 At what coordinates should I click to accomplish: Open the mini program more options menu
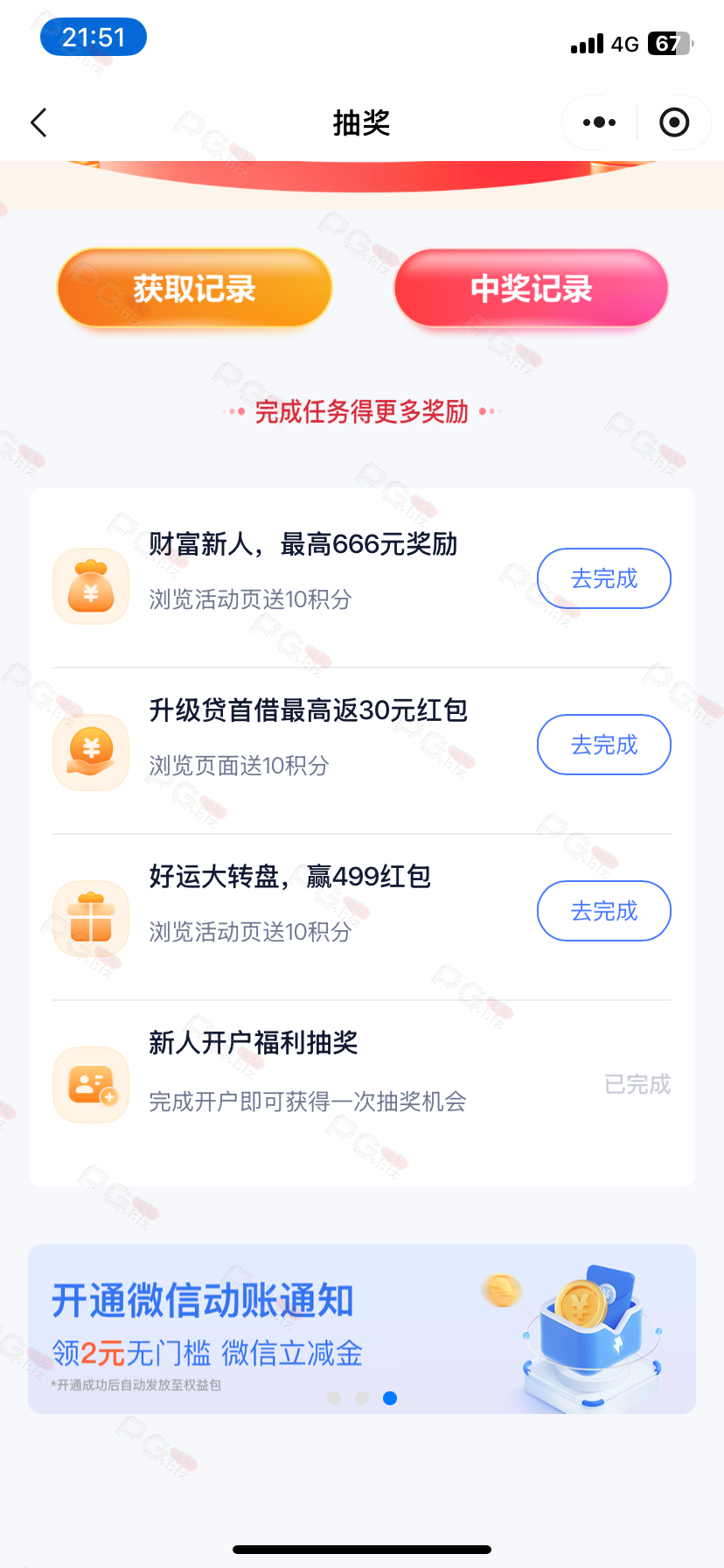pyautogui.click(x=599, y=122)
